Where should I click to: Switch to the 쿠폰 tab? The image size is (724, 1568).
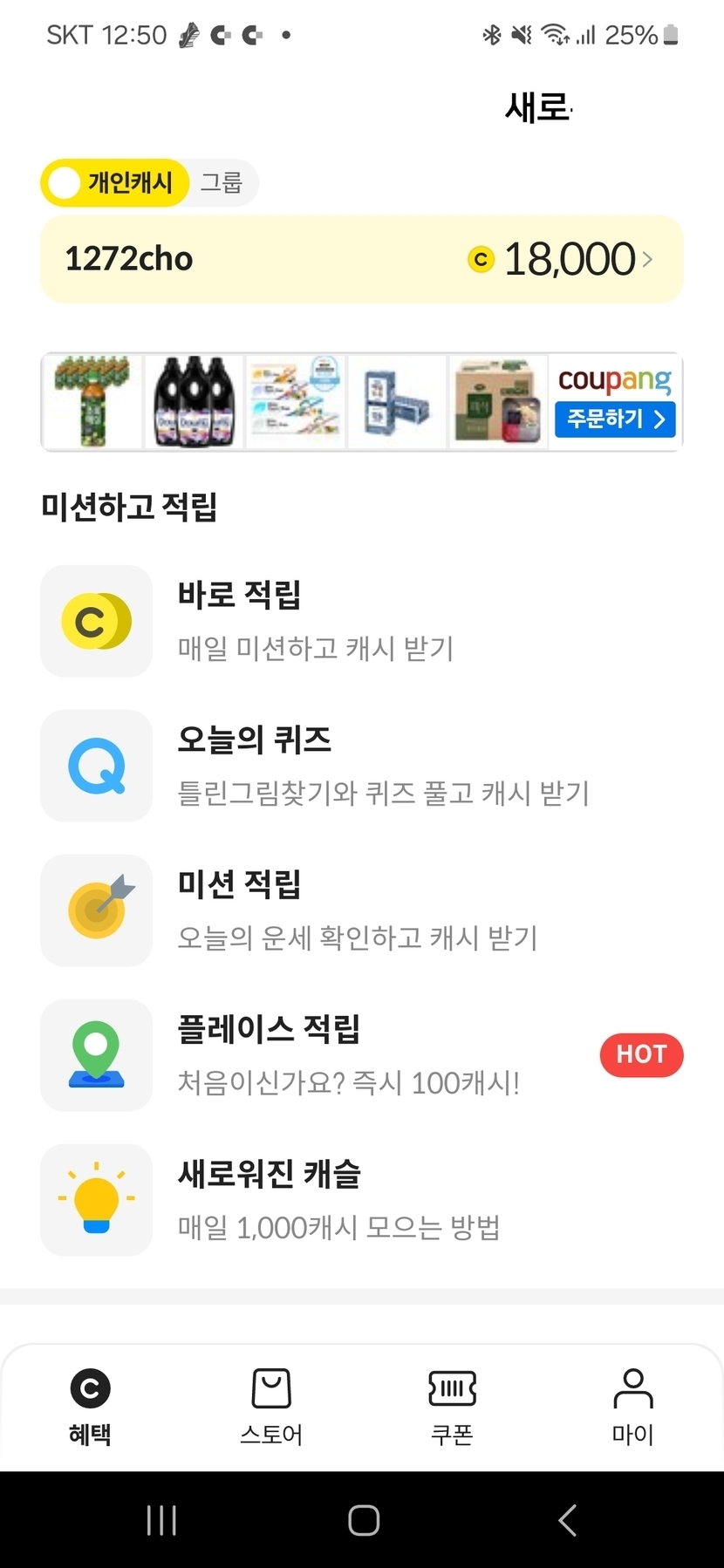tap(452, 1406)
